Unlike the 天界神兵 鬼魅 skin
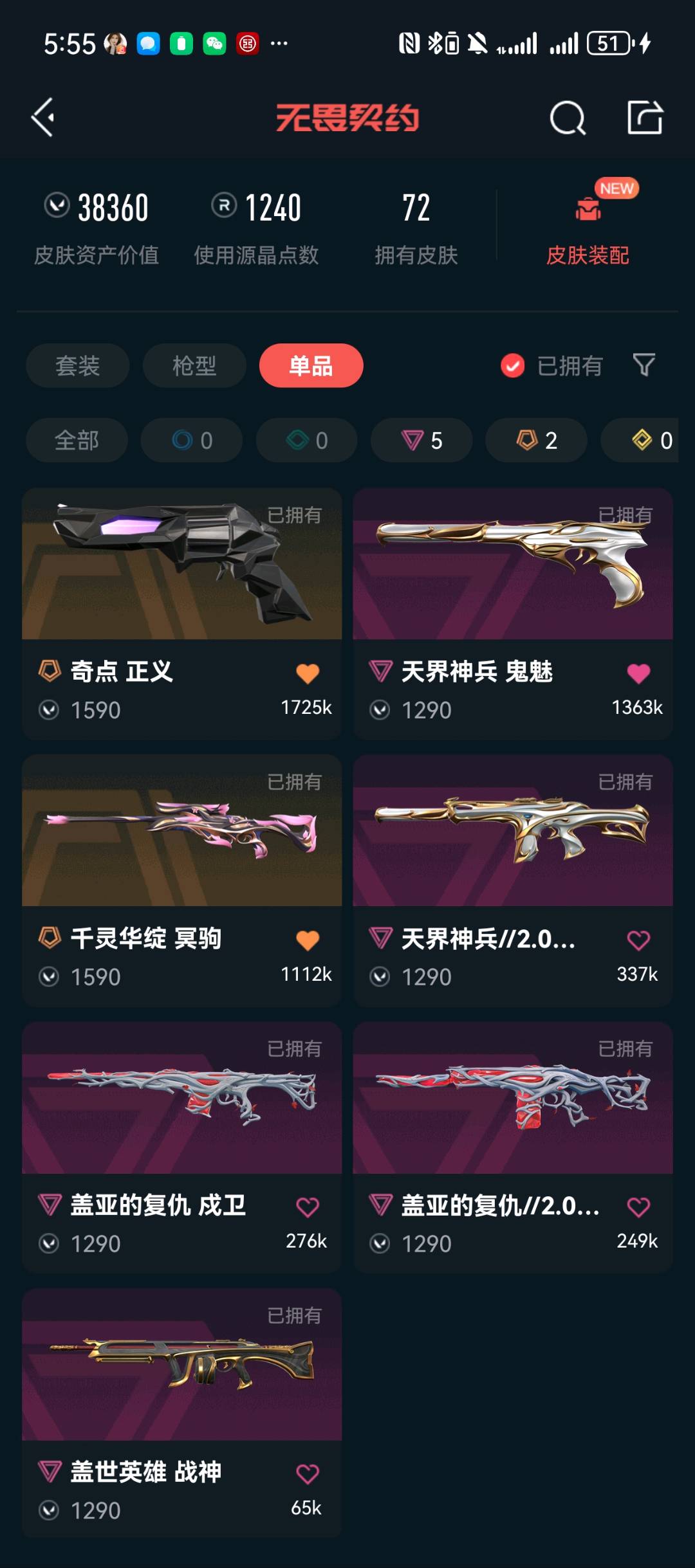The height and width of the screenshot is (1568, 695). pos(638,673)
